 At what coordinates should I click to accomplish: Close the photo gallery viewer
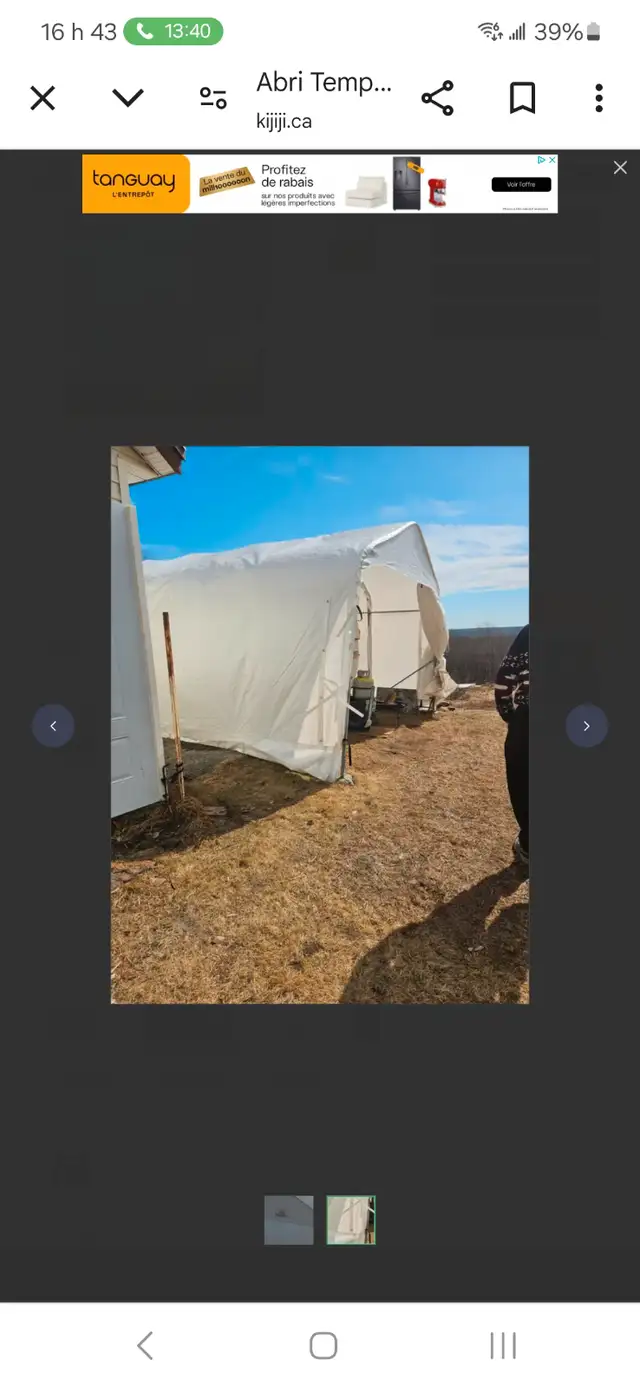(x=620, y=168)
